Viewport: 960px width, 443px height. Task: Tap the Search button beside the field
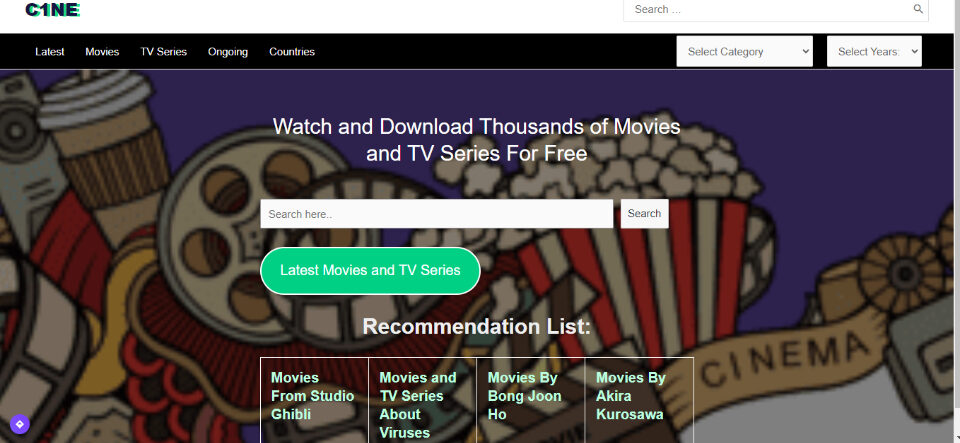644,214
